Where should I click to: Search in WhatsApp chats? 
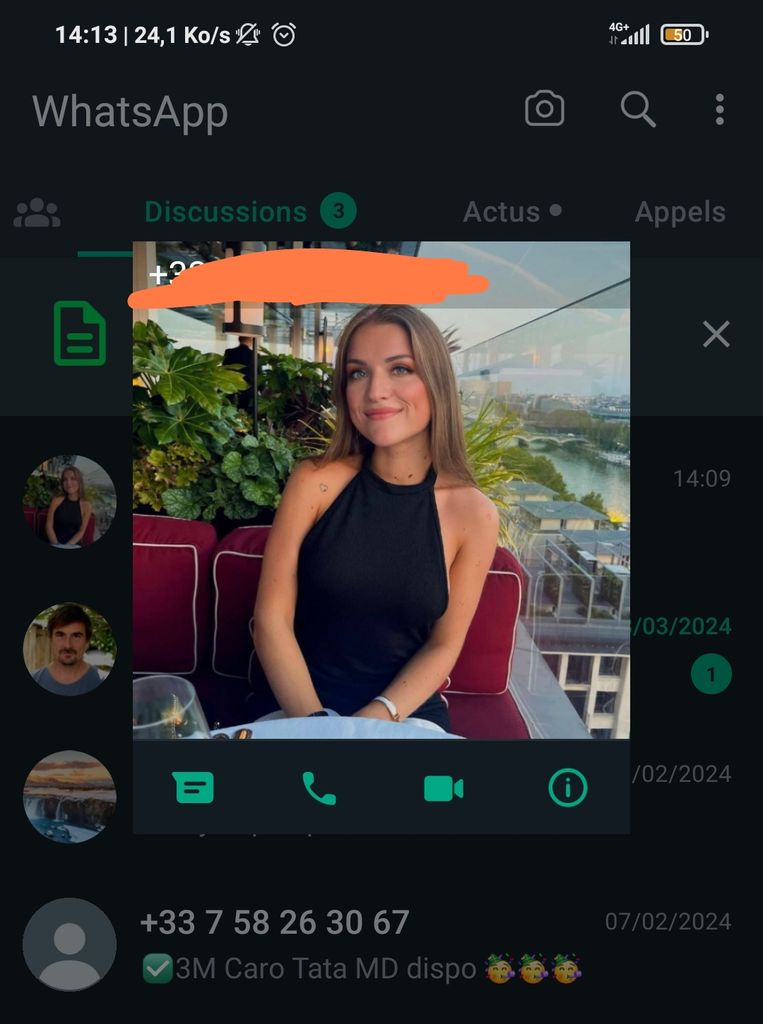pos(637,109)
